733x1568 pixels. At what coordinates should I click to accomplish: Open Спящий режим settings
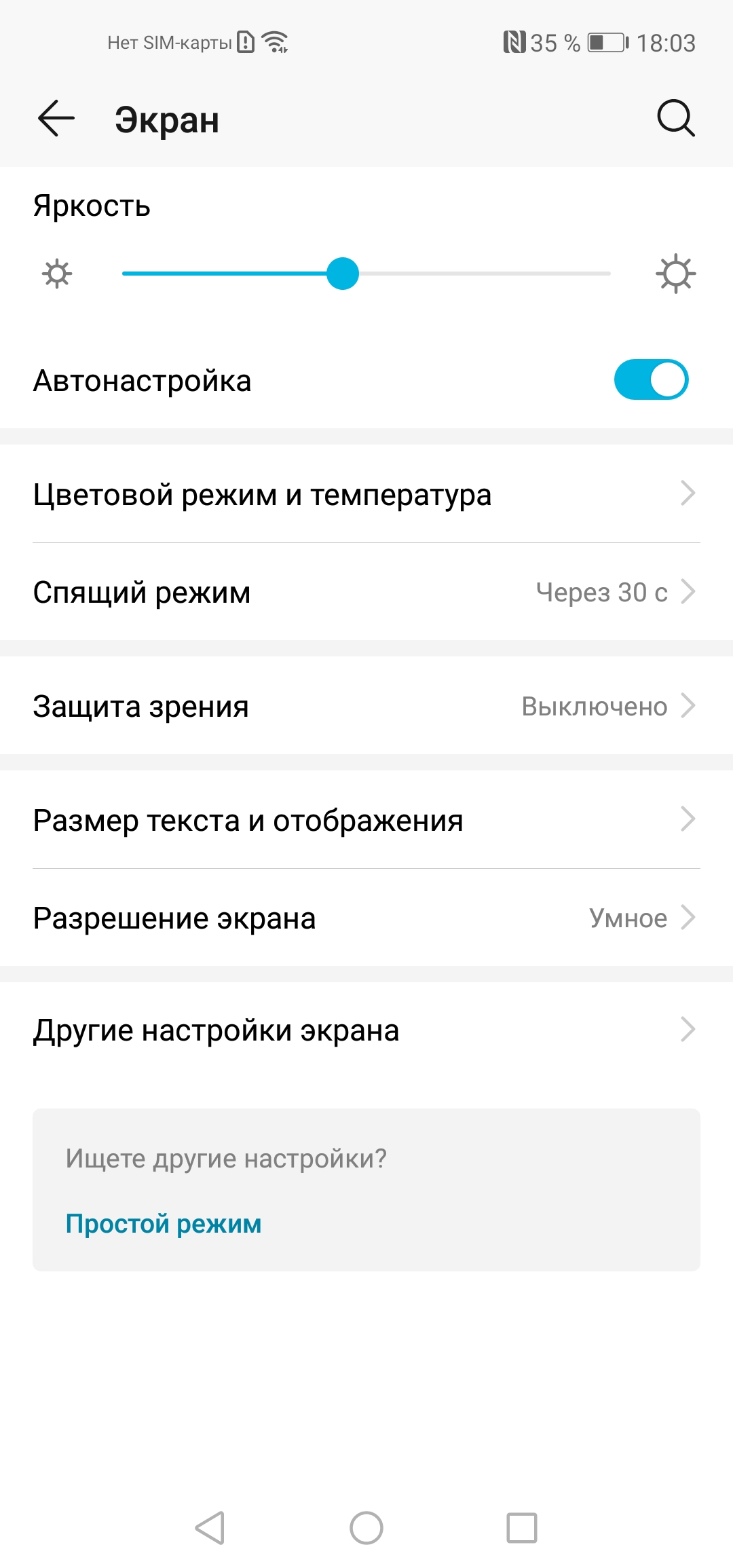click(366, 592)
